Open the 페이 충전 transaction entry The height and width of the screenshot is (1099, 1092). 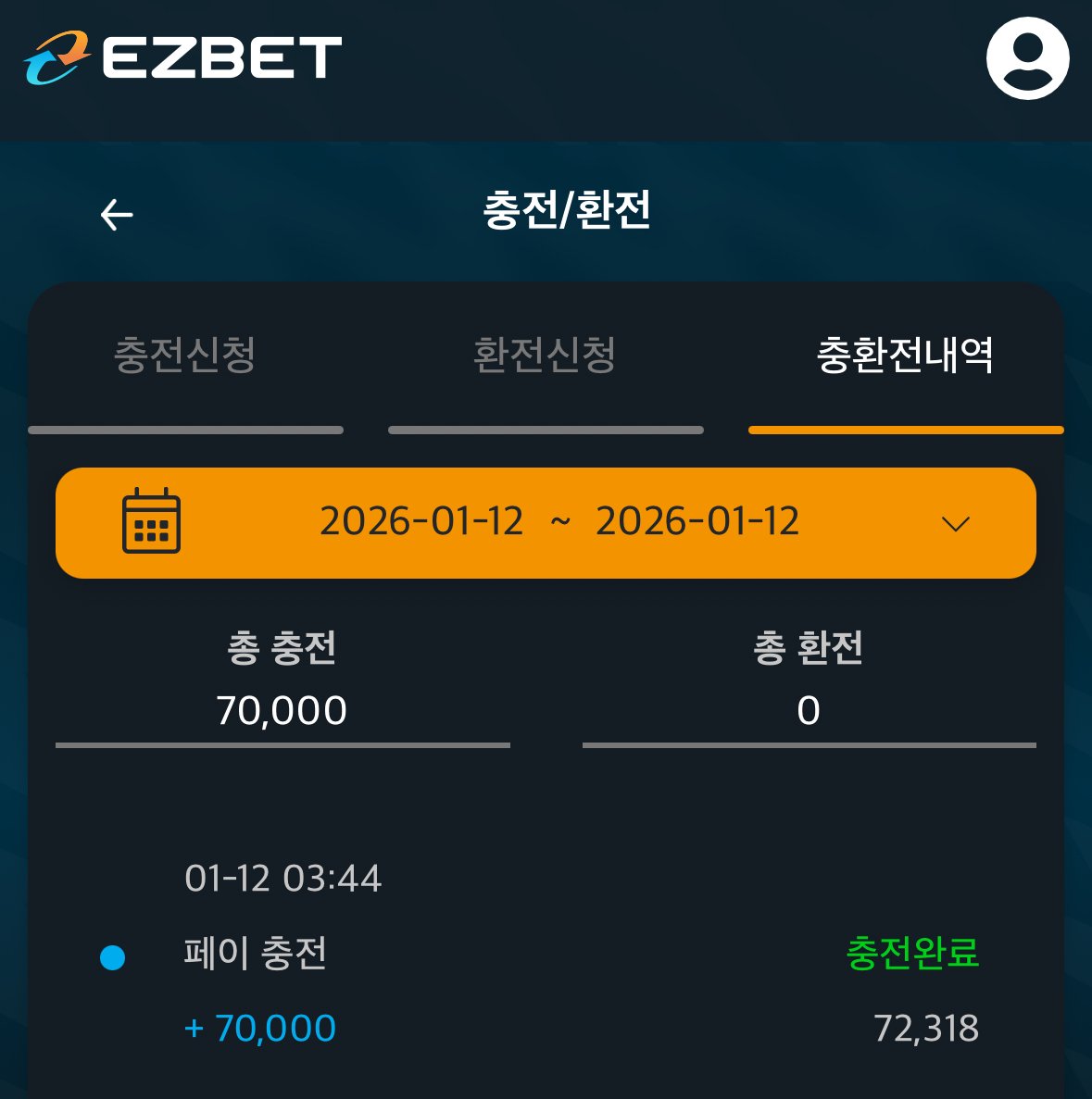256,954
